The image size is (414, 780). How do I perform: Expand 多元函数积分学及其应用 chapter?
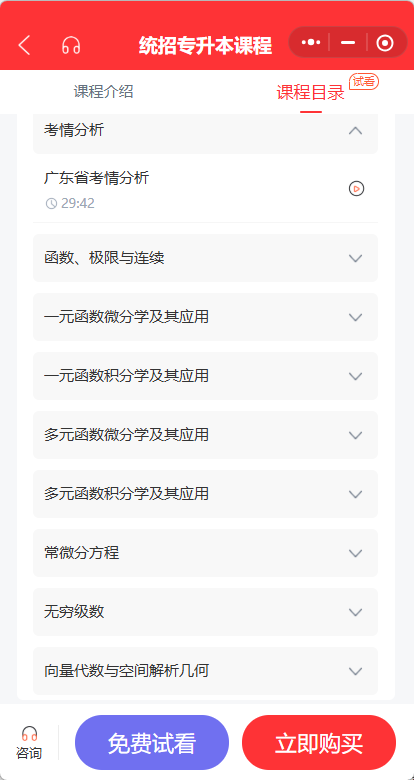point(206,494)
